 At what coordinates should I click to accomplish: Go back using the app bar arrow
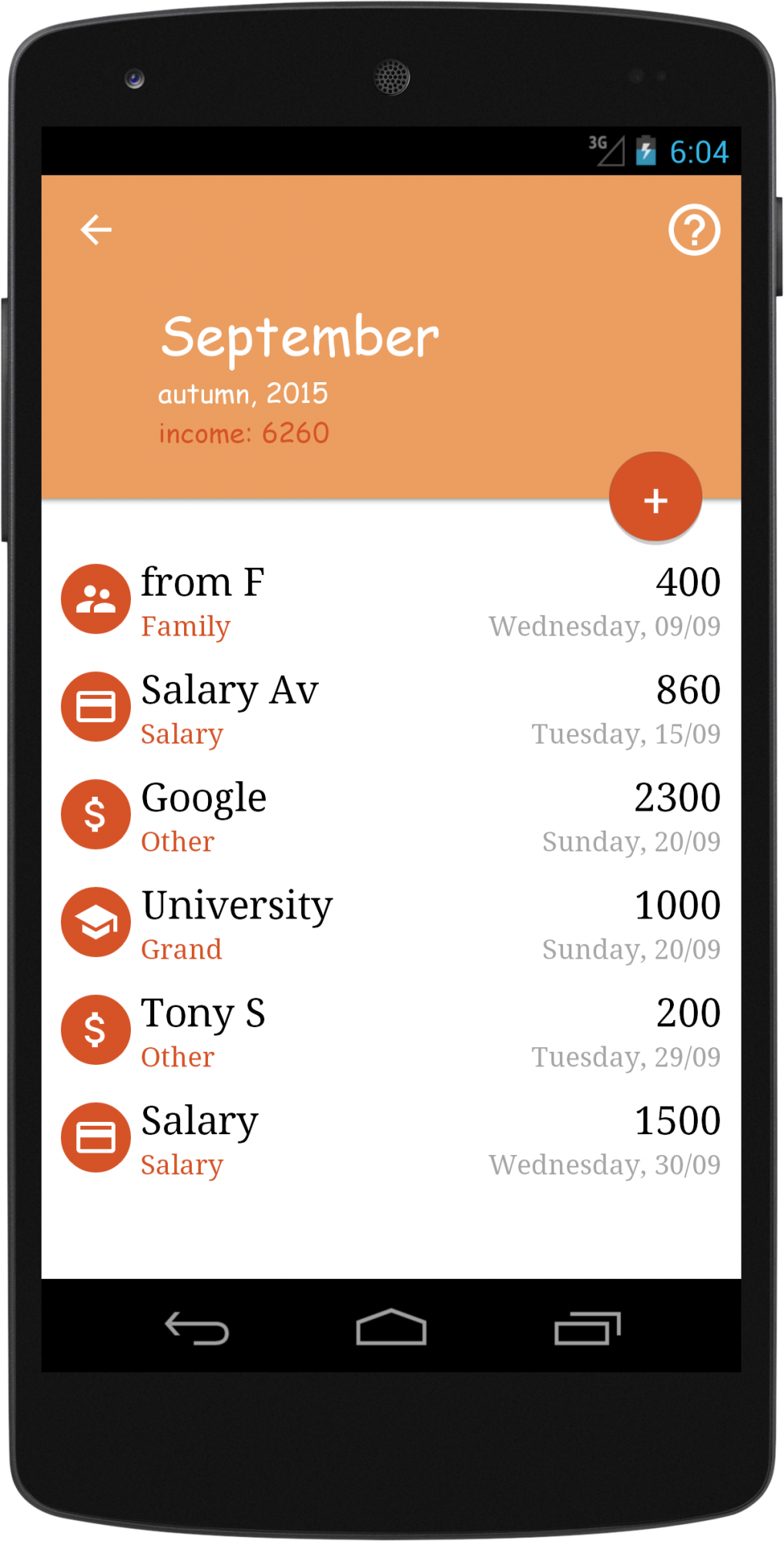tap(96, 230)
